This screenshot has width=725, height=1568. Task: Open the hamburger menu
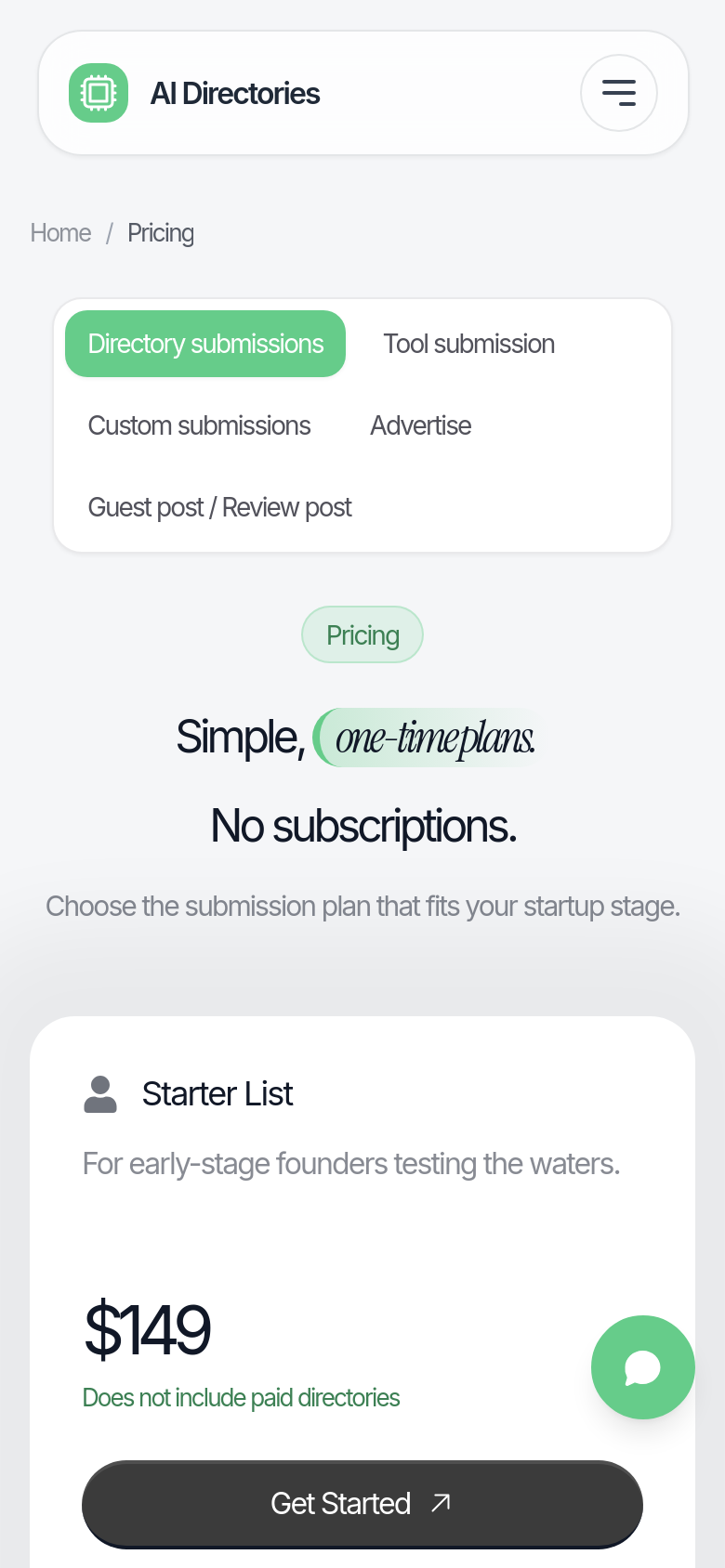click(x=619, y=93)
